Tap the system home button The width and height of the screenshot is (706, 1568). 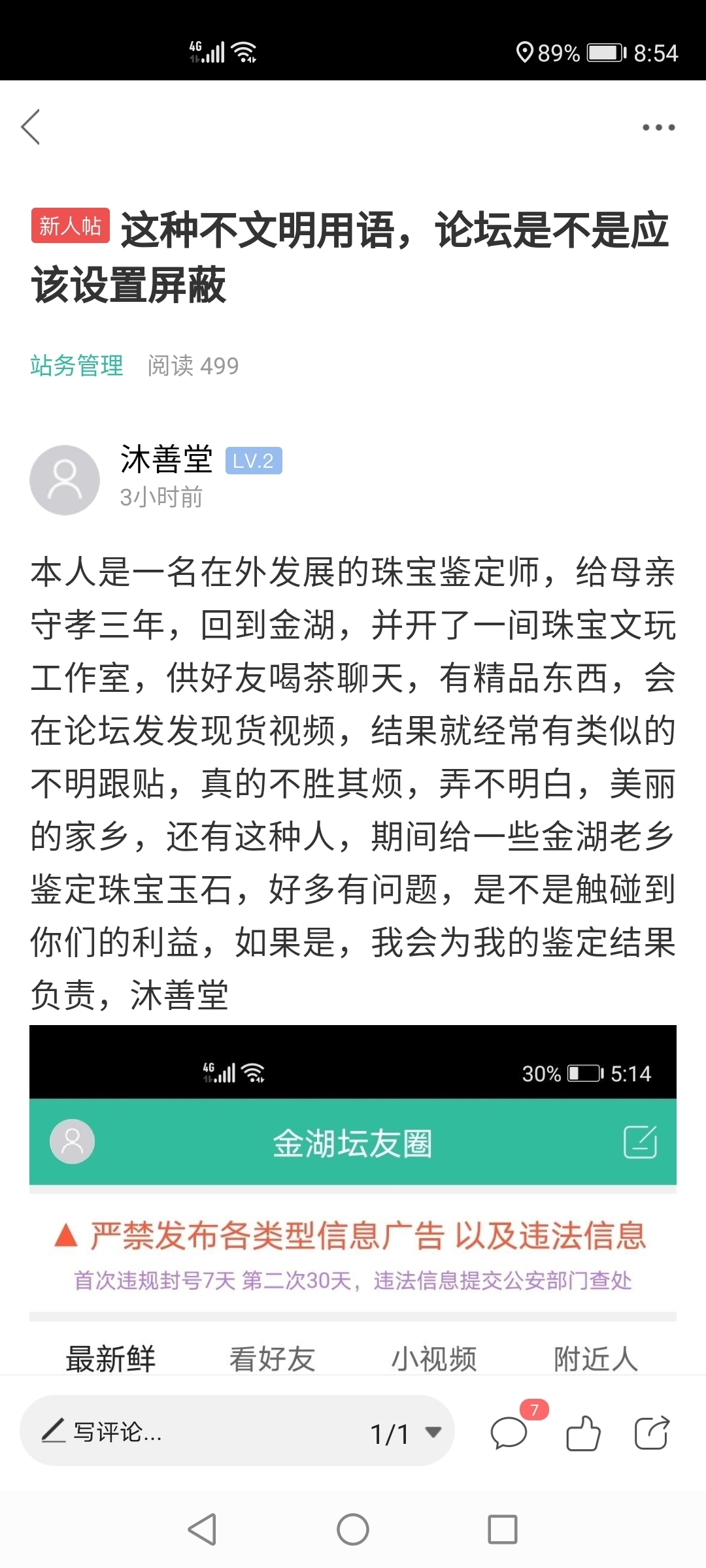coord(353,1529)
